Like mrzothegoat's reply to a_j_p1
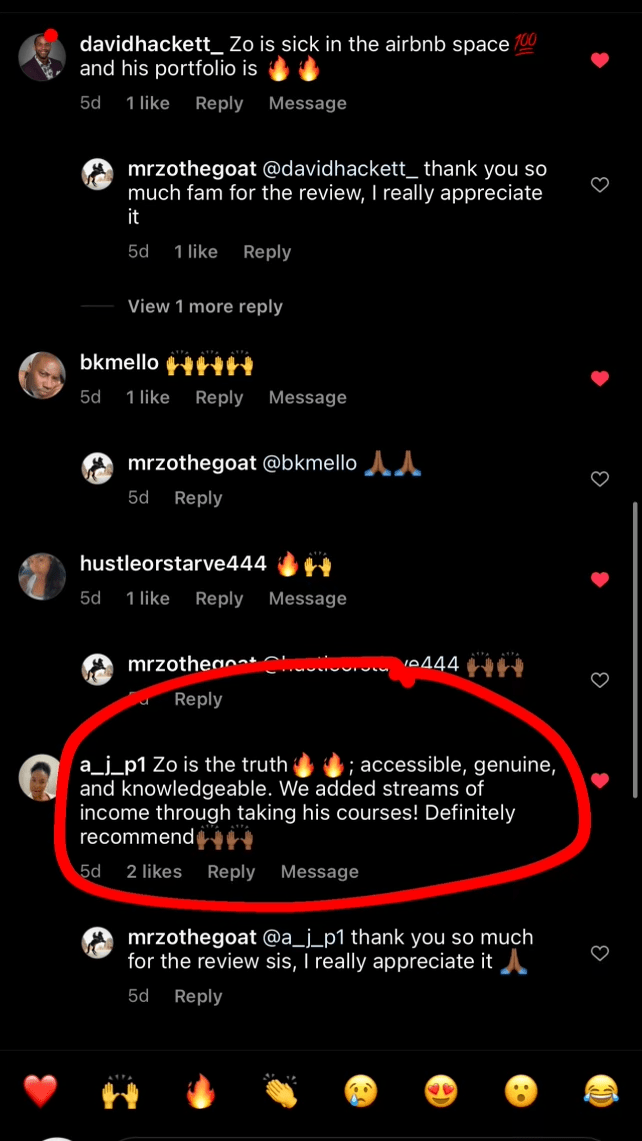The image size is (642, 1141). point(600,953)
